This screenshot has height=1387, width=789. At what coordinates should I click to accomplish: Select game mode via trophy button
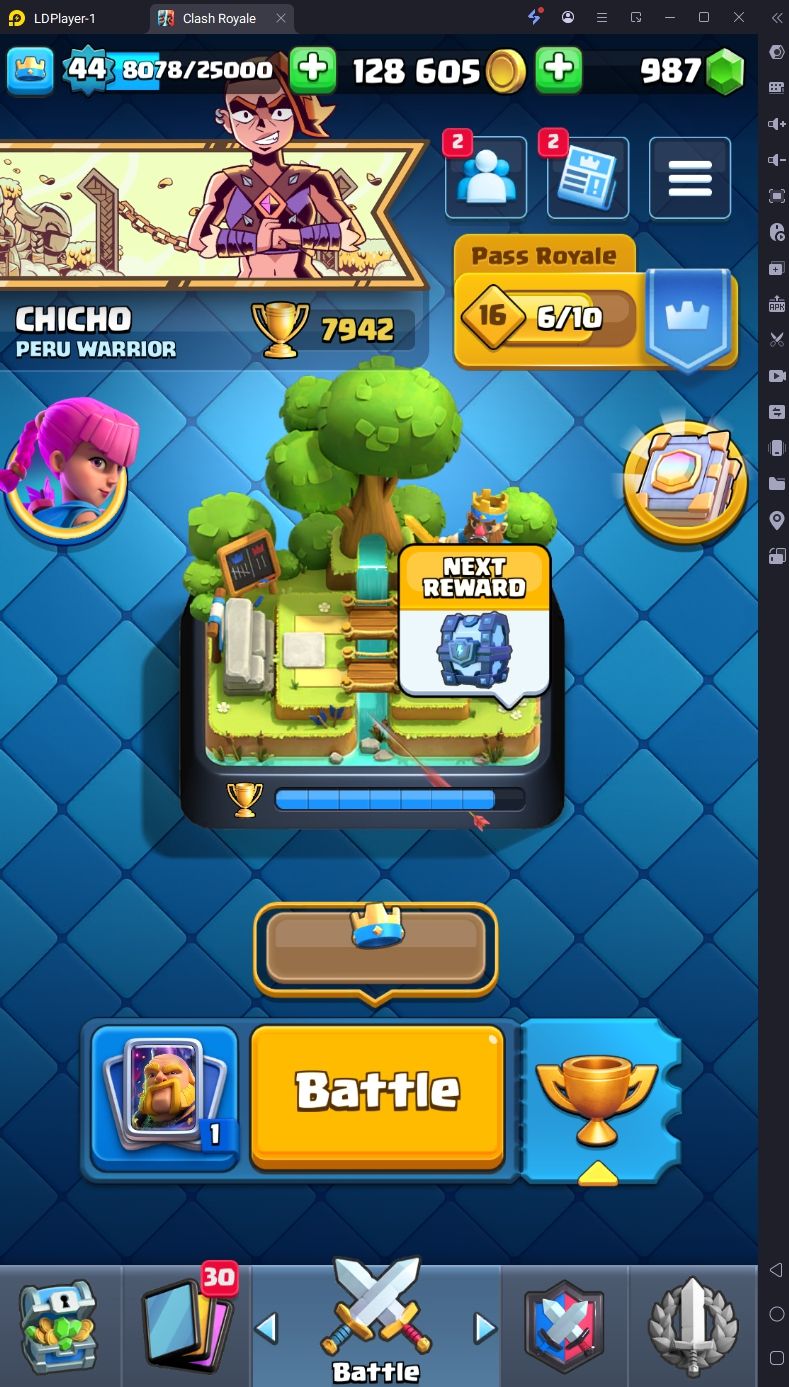click(597, 1098)
